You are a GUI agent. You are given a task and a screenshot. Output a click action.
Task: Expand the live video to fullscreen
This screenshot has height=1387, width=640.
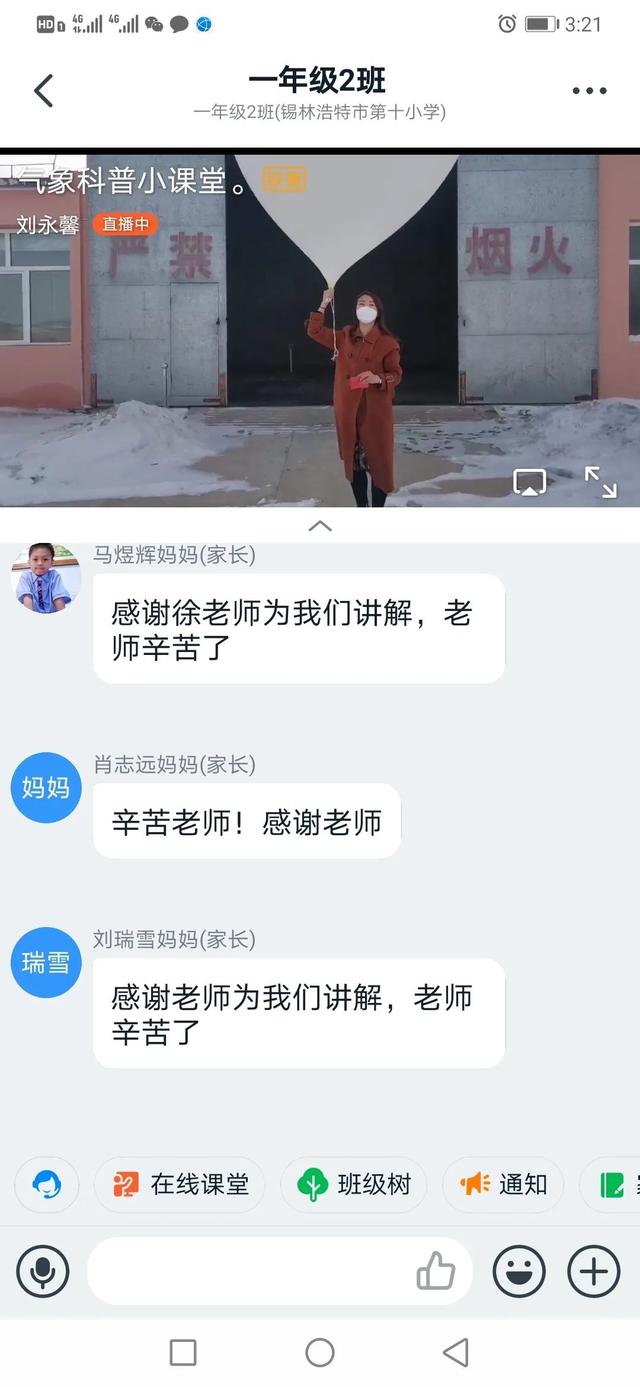(x=600, y=482)
